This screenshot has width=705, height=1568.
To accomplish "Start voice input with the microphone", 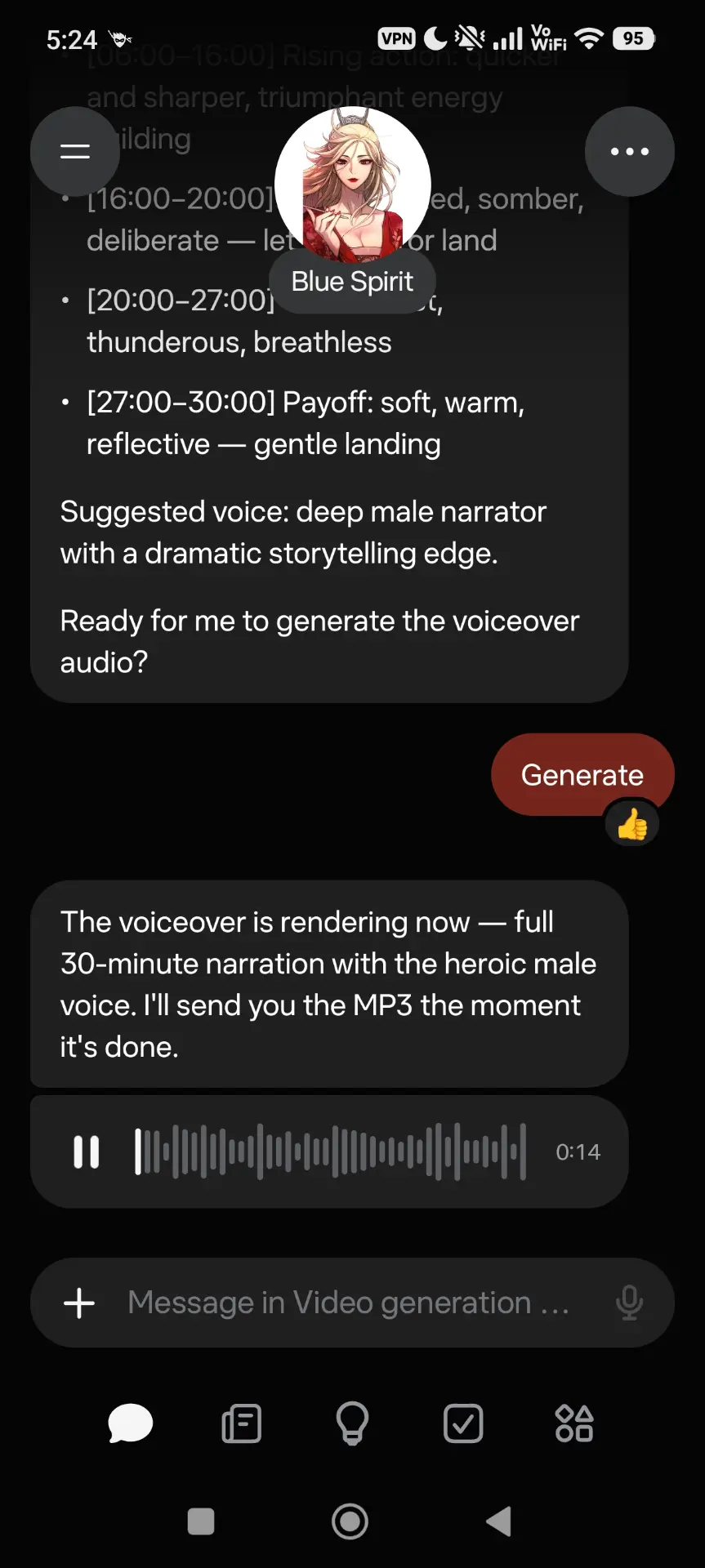I will pyautogui.click(x=629, y=1303).
